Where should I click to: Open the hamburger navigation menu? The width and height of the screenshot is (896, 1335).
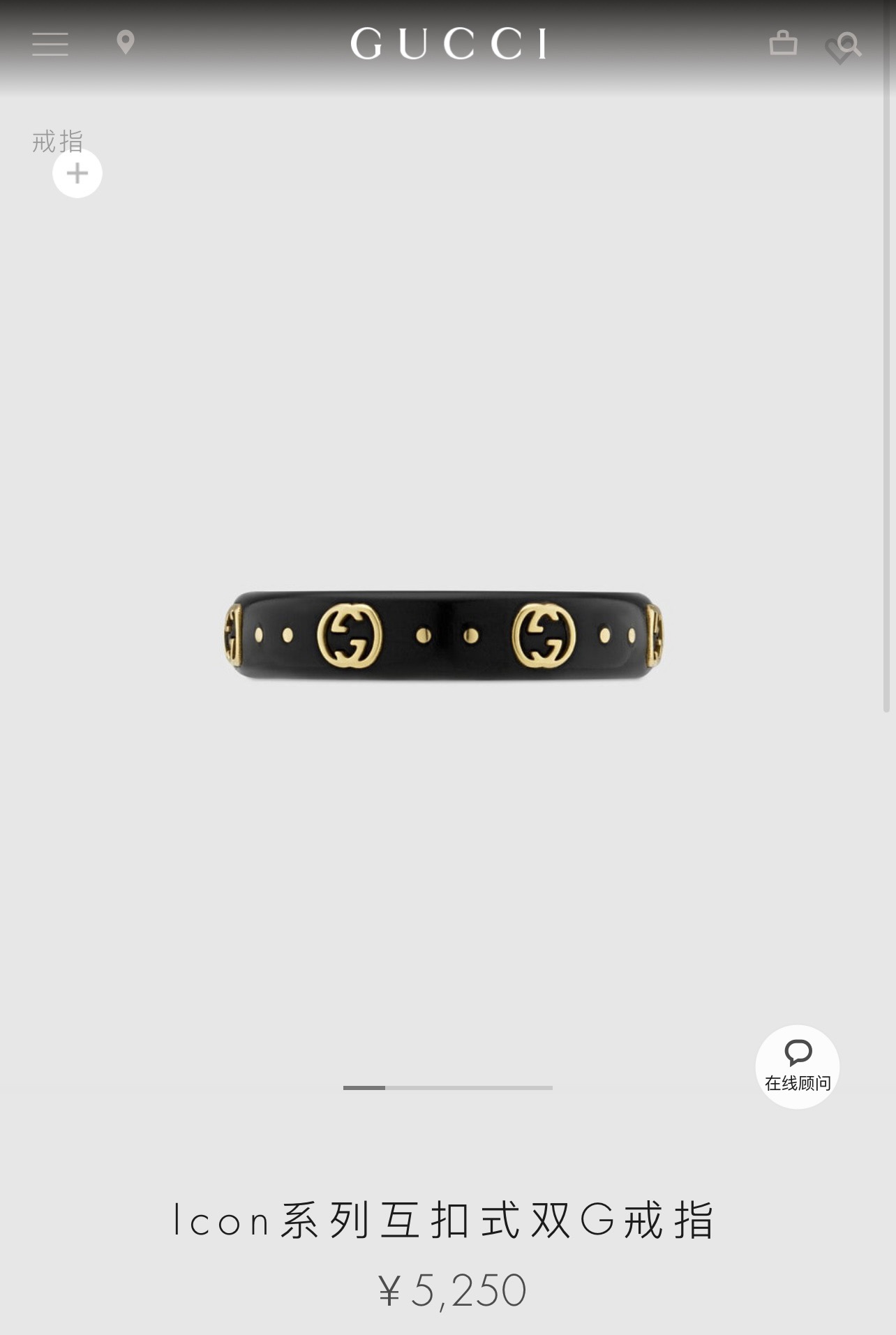coord(50,43)
